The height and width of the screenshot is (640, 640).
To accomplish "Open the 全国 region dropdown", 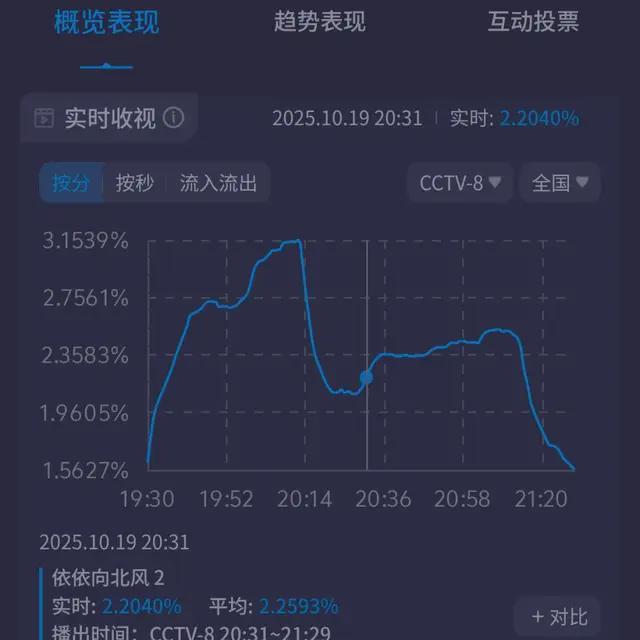I will (560, 183).
